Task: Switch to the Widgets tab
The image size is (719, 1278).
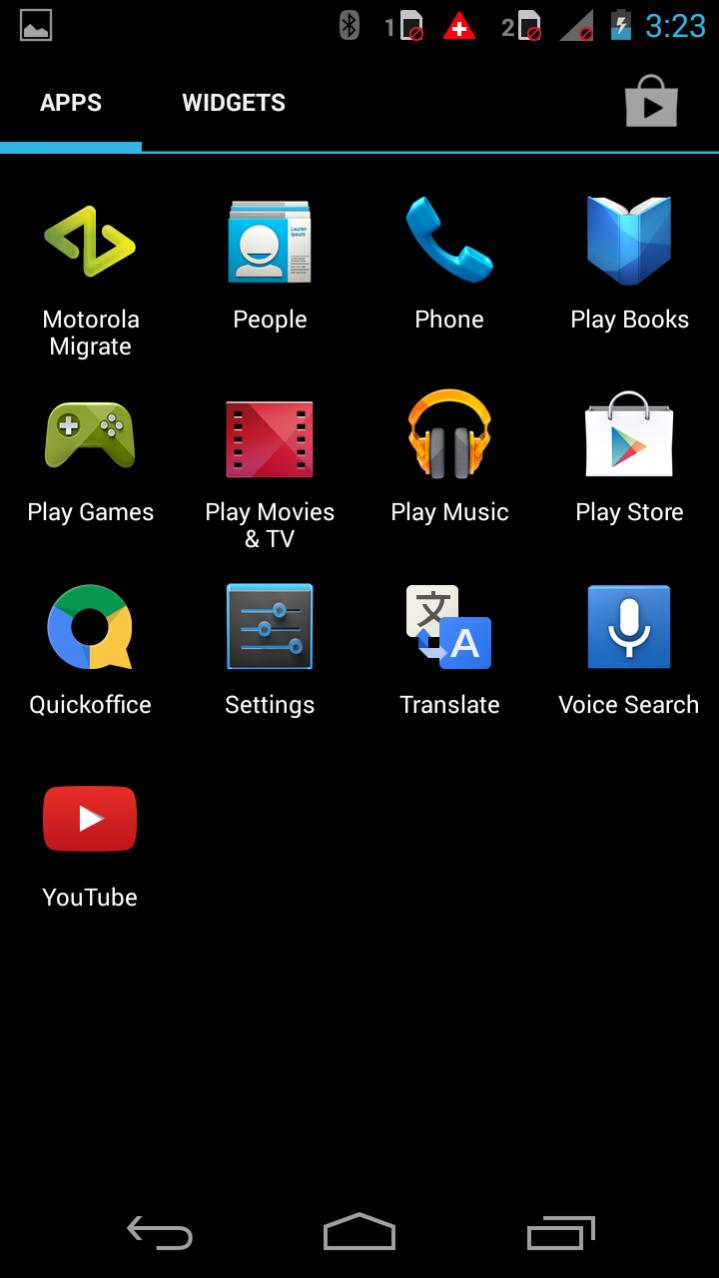Action: (233, 103)
